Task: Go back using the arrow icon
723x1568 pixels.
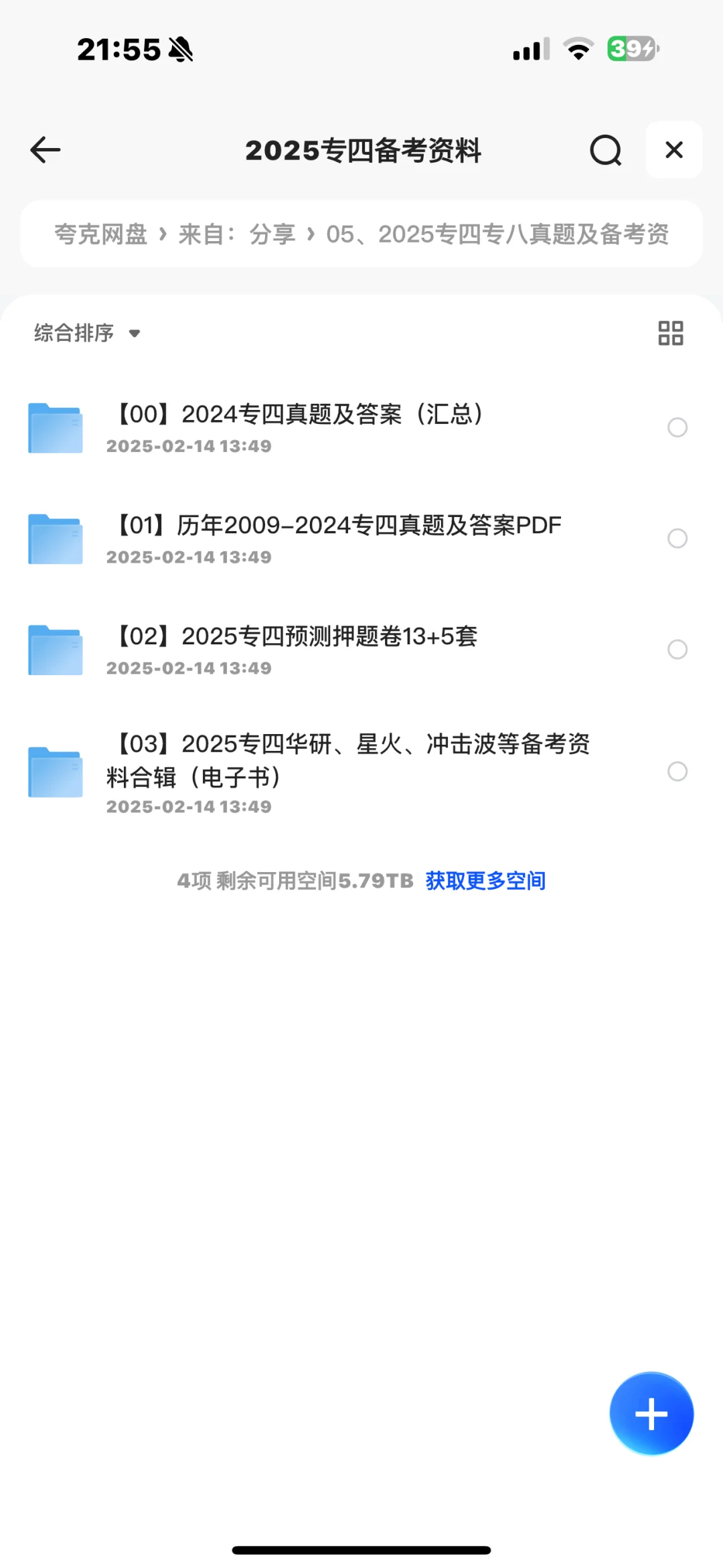Action: click(x=46, y=150)
